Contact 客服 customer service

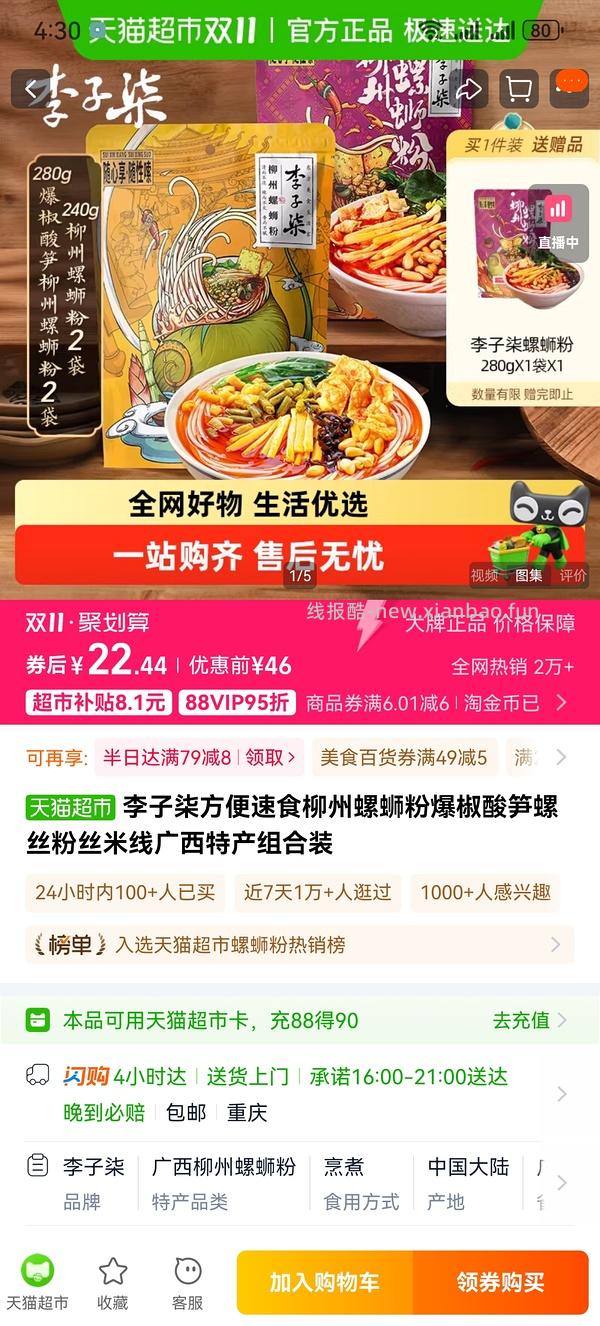point(187,1282)
